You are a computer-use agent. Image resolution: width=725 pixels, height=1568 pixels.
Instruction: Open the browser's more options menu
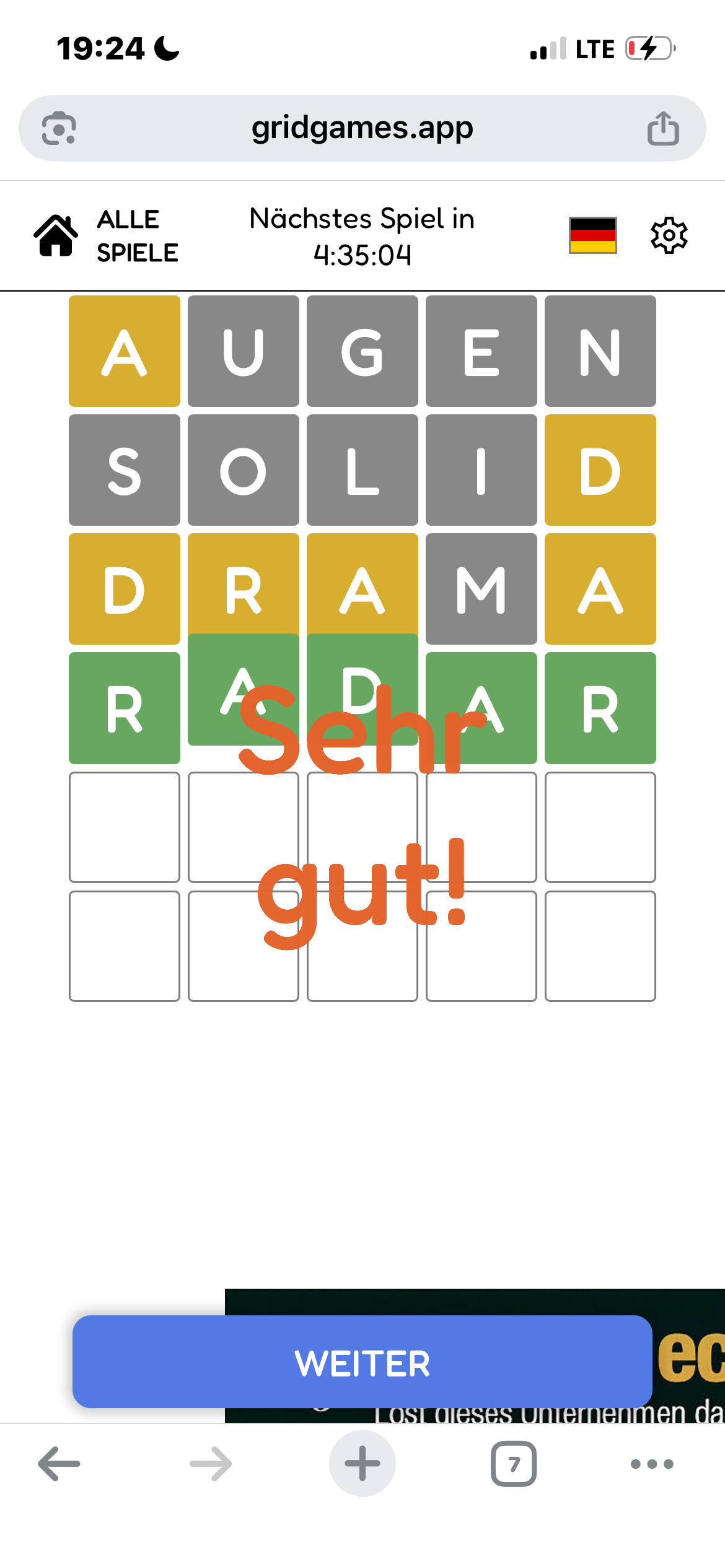click(652, 1464)
